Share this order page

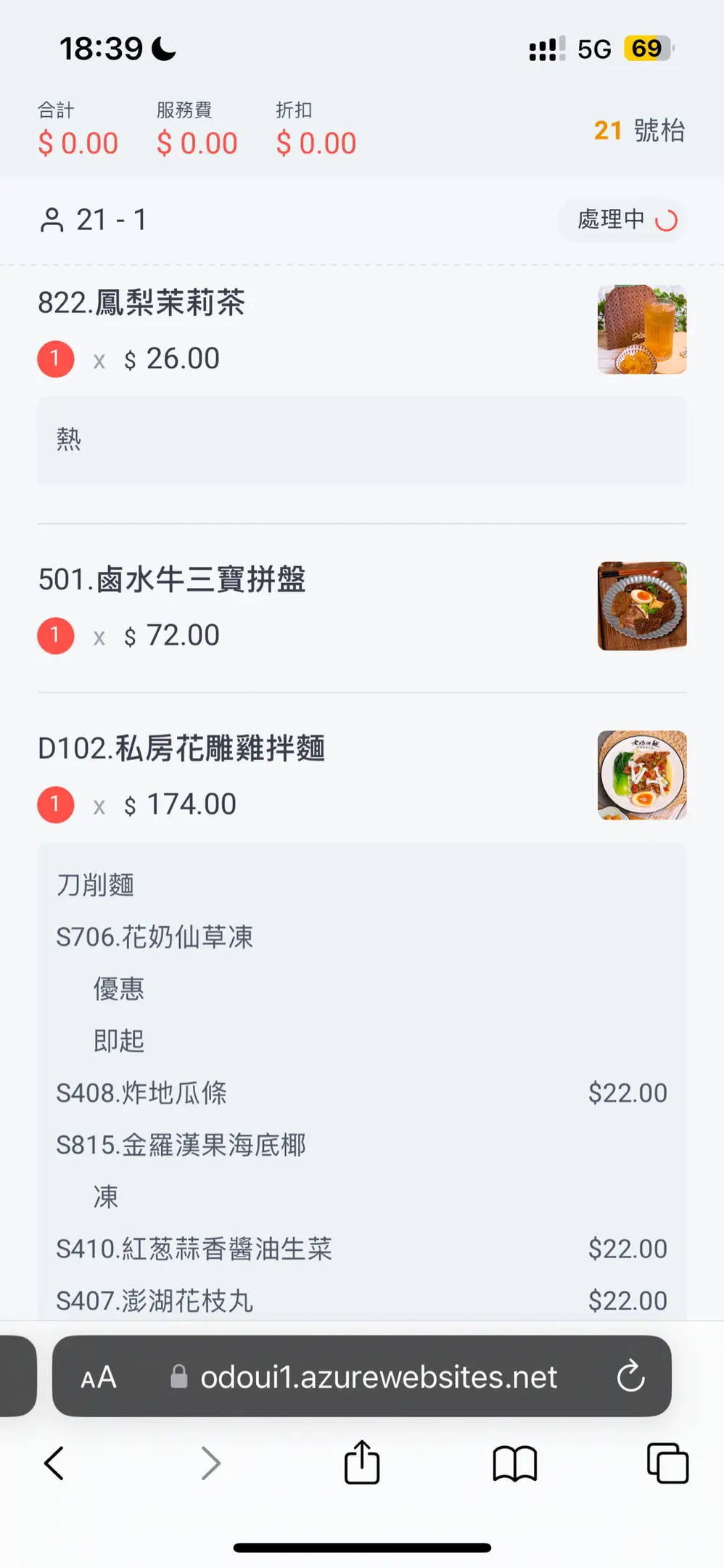[362, 1463]
